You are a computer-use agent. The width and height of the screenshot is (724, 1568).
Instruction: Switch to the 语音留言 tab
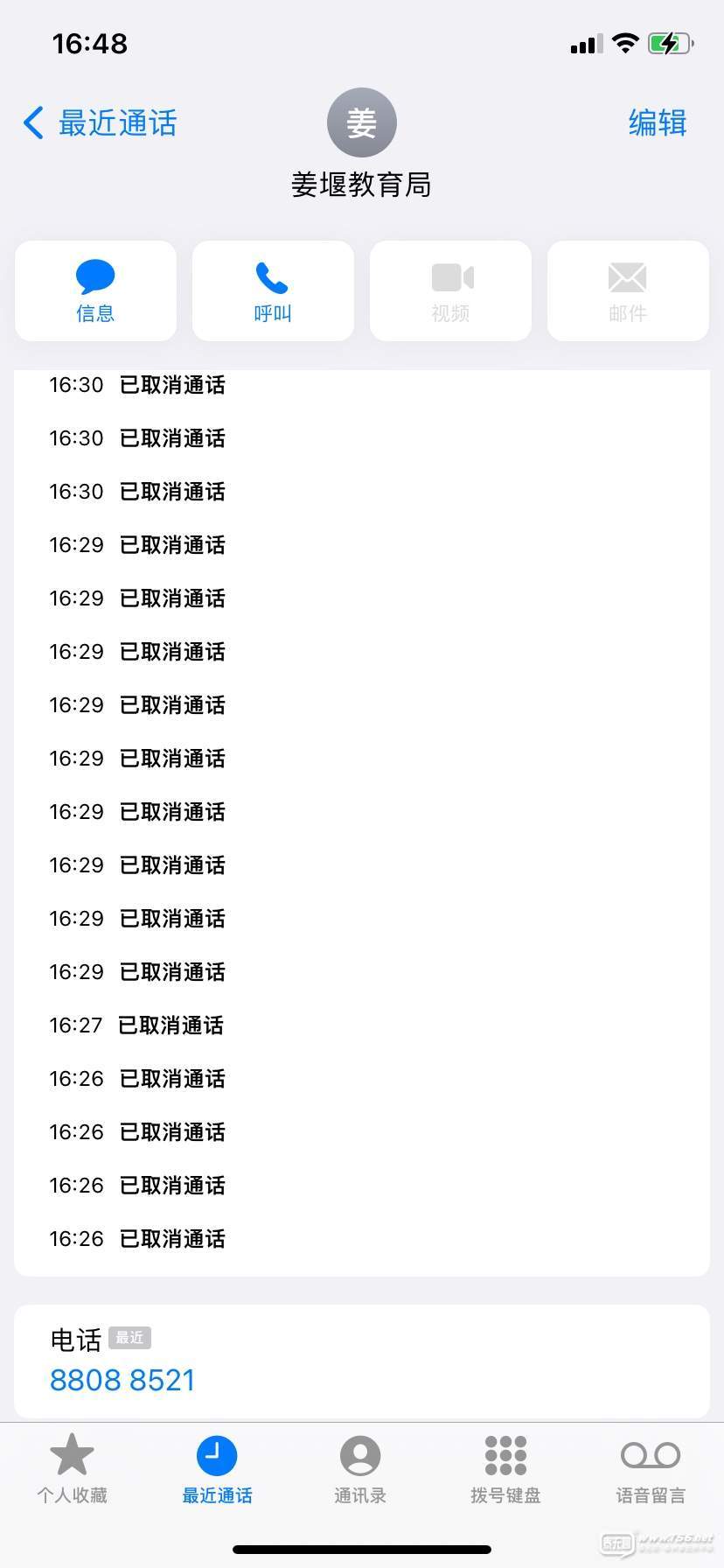click(x=651, y=1470)
